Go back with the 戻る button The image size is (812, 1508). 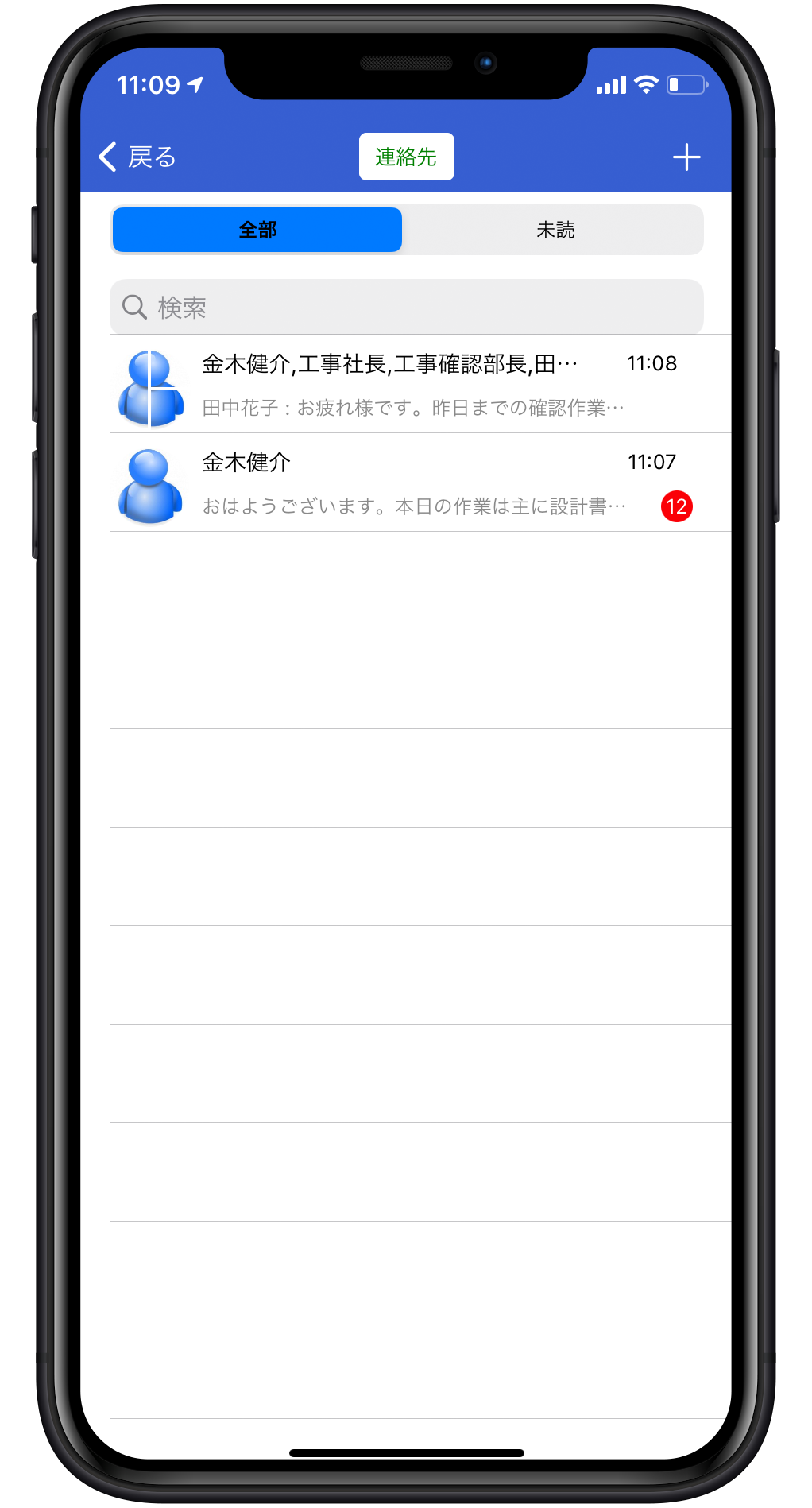point(137,157)
